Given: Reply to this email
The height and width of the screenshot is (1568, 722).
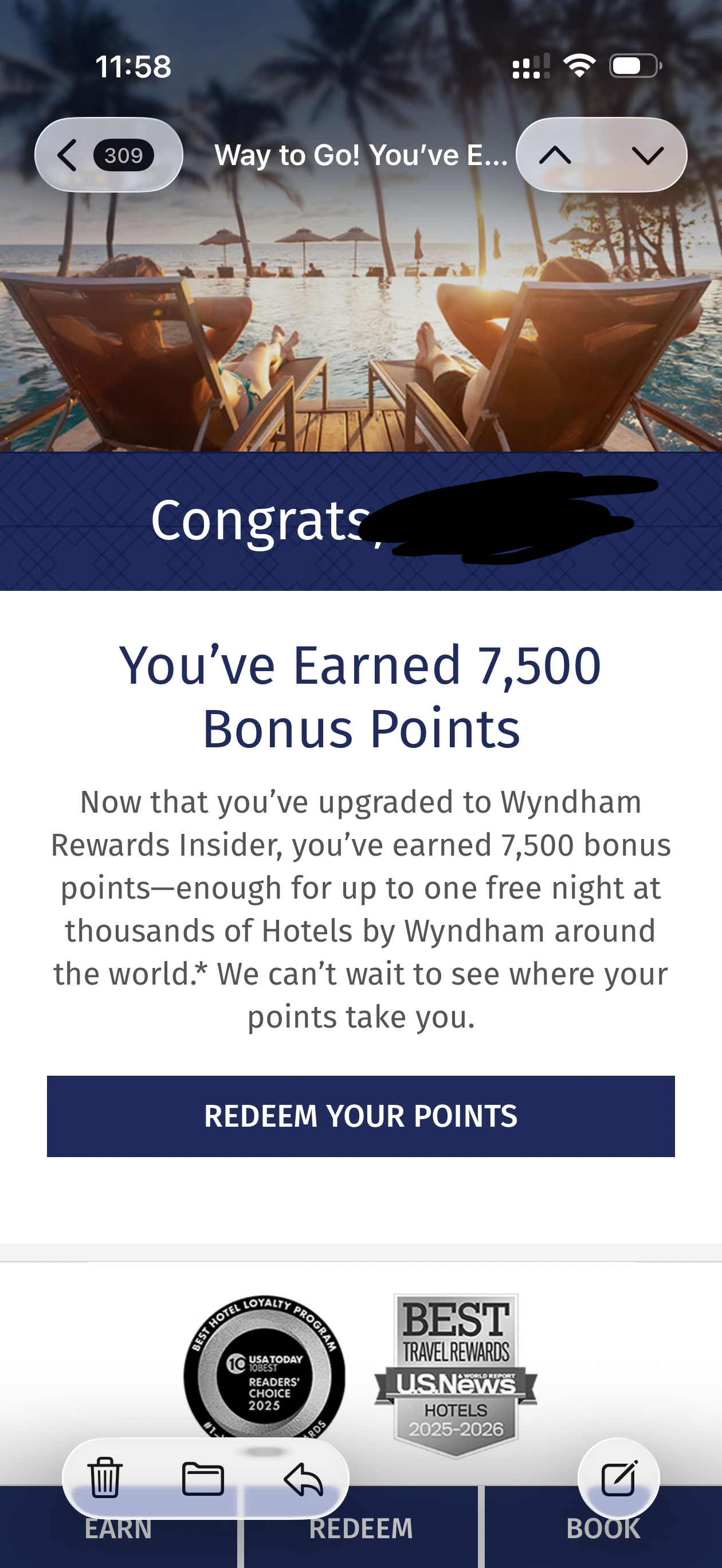Looking at the screenshot, I should [303, 1478].
